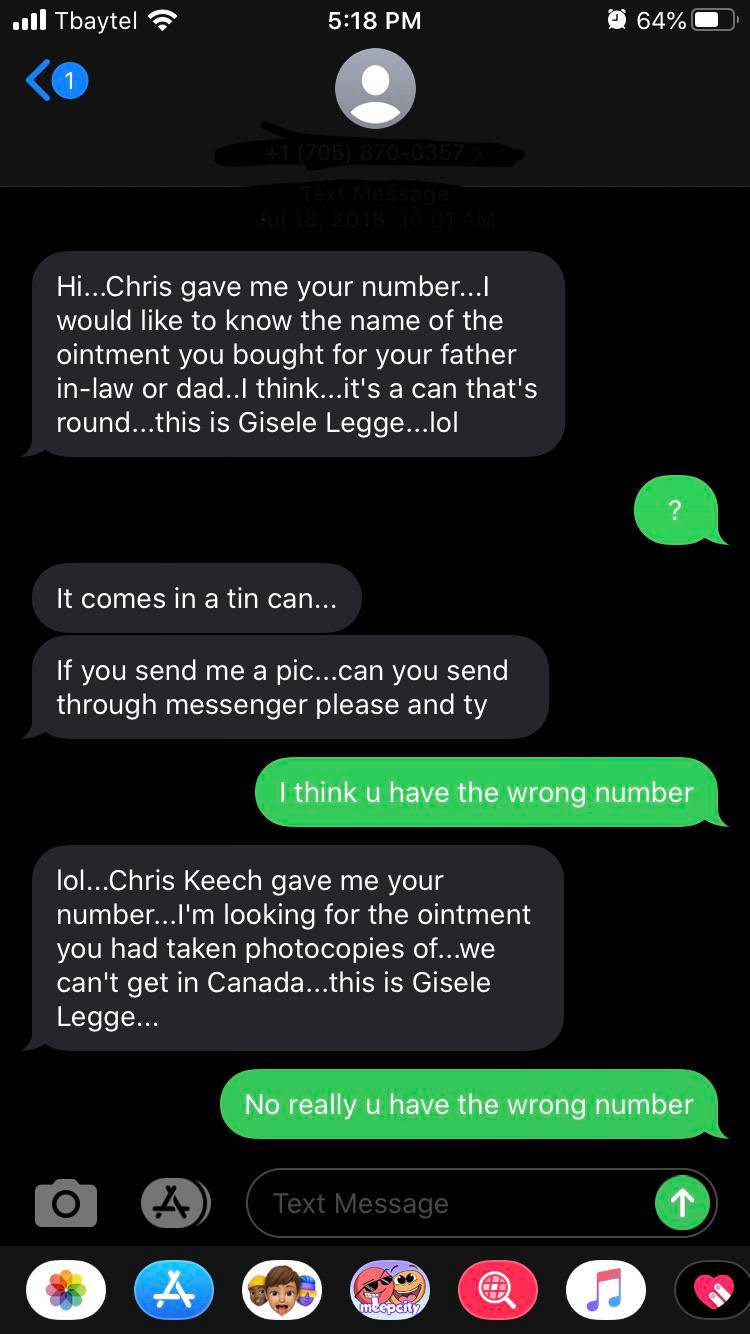Viewport: 750px width, 1334px height.
Task: Open the App Store in the app drawer
Action: 174,1291
